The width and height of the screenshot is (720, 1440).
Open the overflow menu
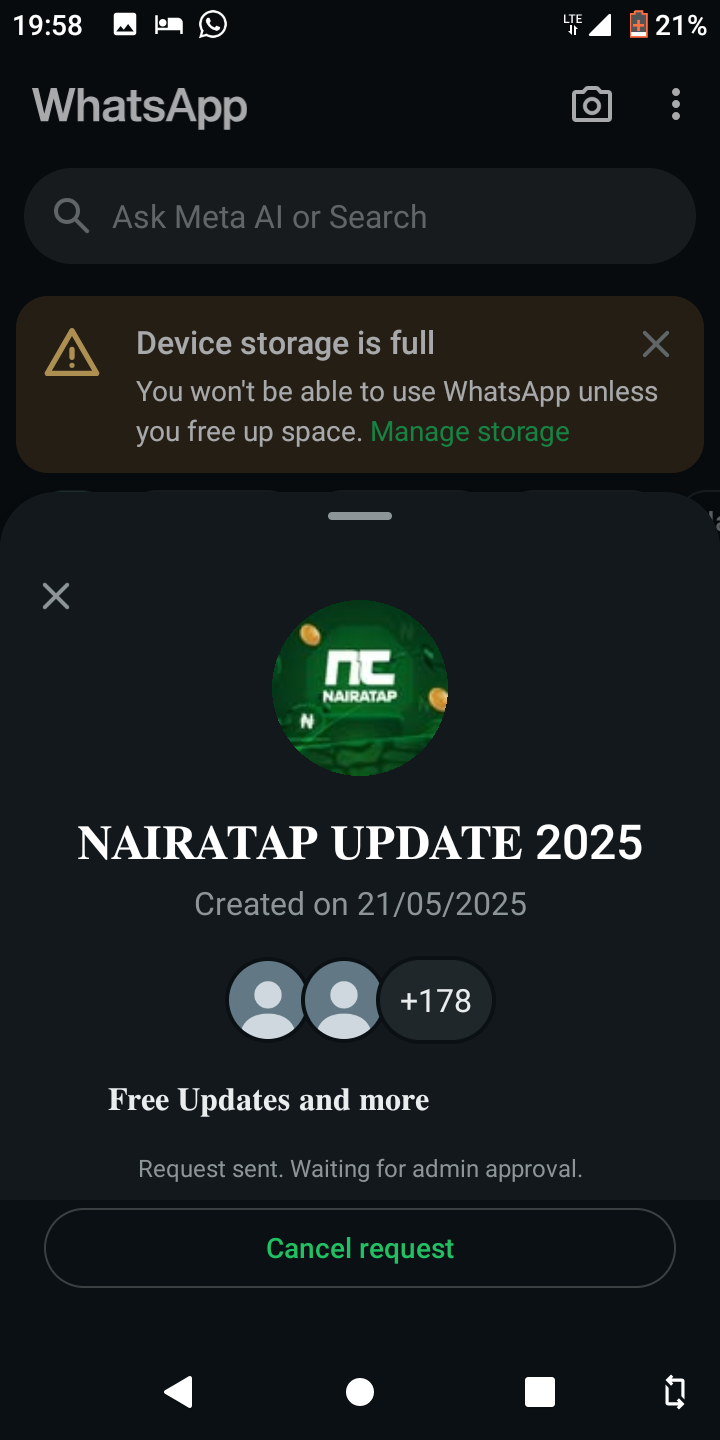pyautogui.click(x=676, y=105)
